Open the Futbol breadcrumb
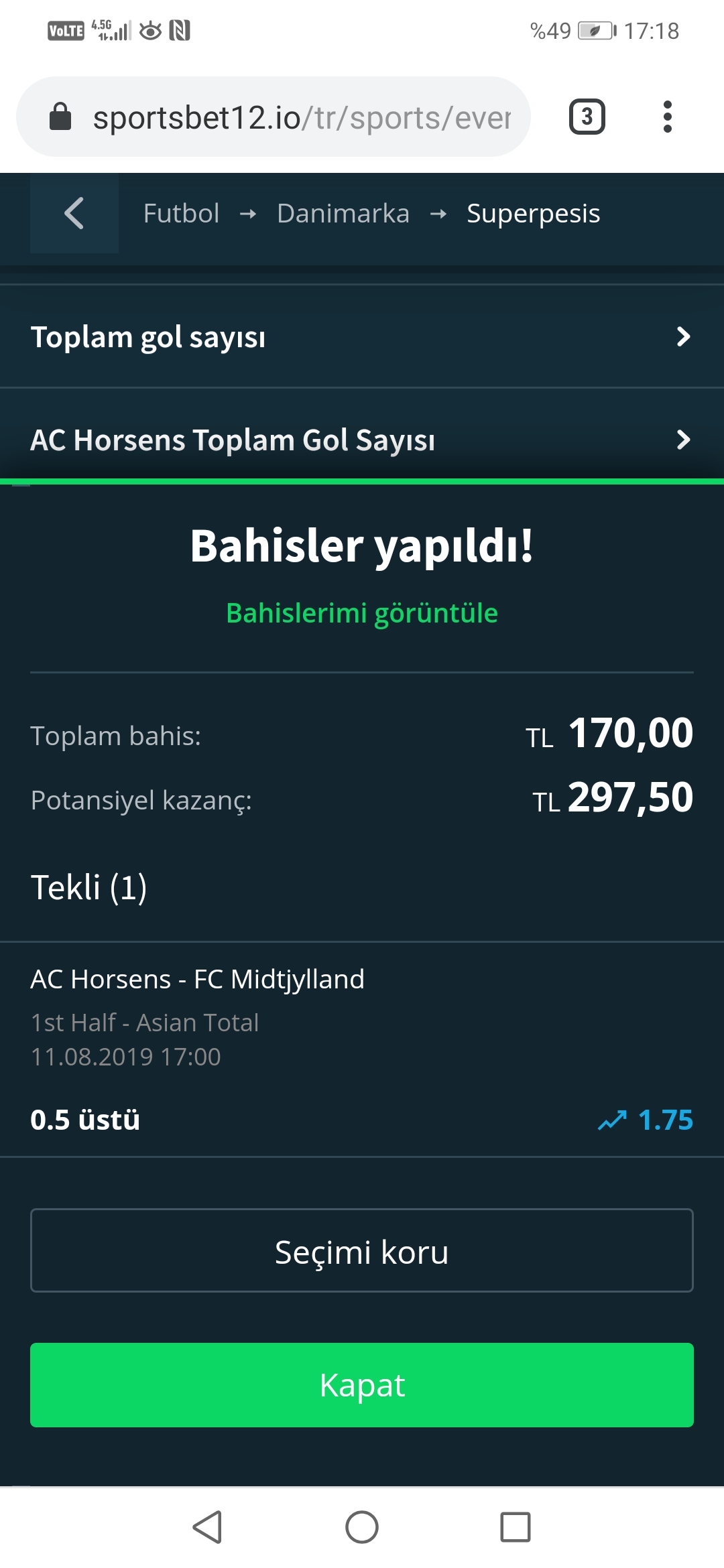Viewport: 724px width, 1568px height. pos(181,214)
